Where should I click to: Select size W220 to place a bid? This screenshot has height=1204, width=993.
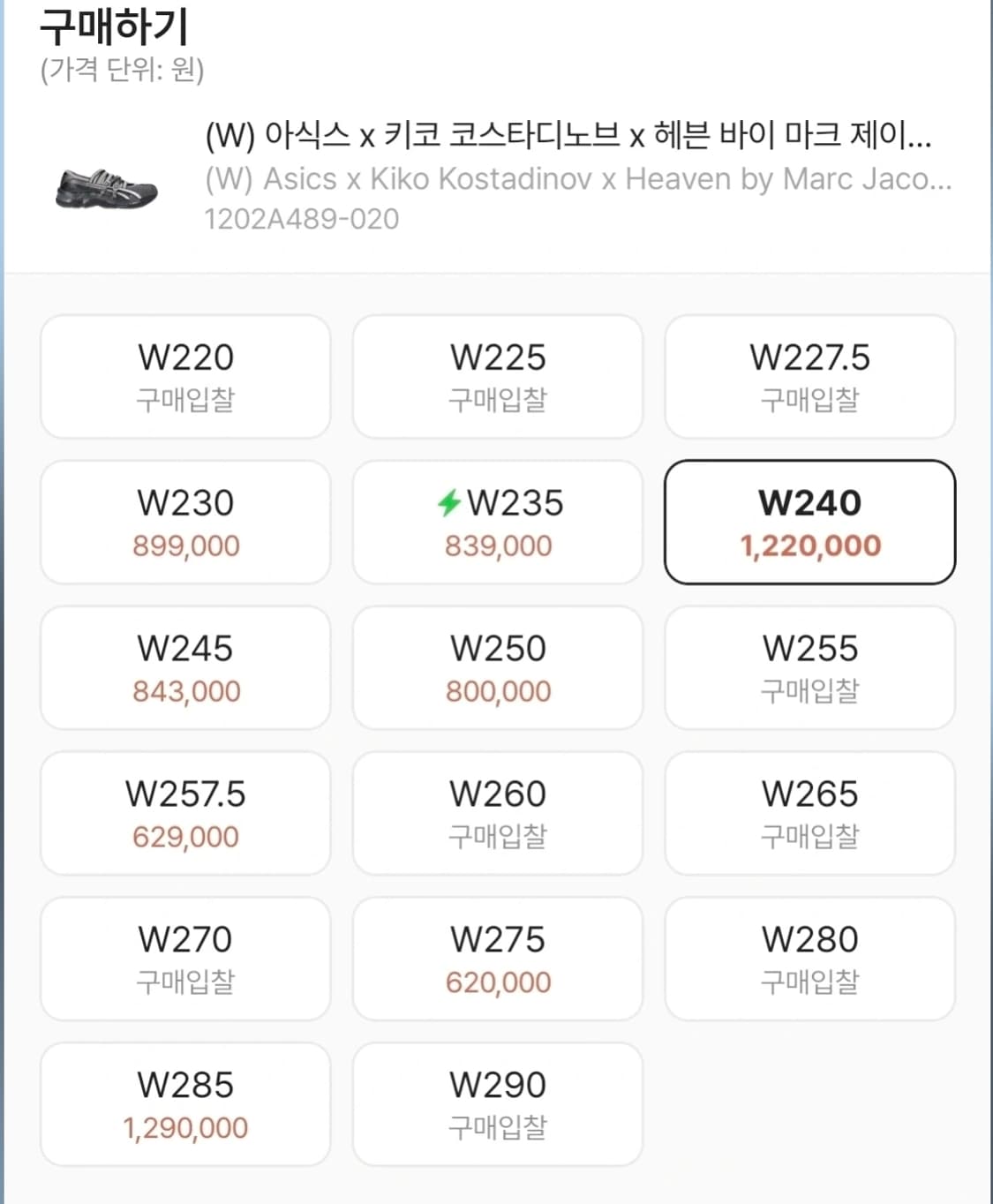[x=184, y=376]
